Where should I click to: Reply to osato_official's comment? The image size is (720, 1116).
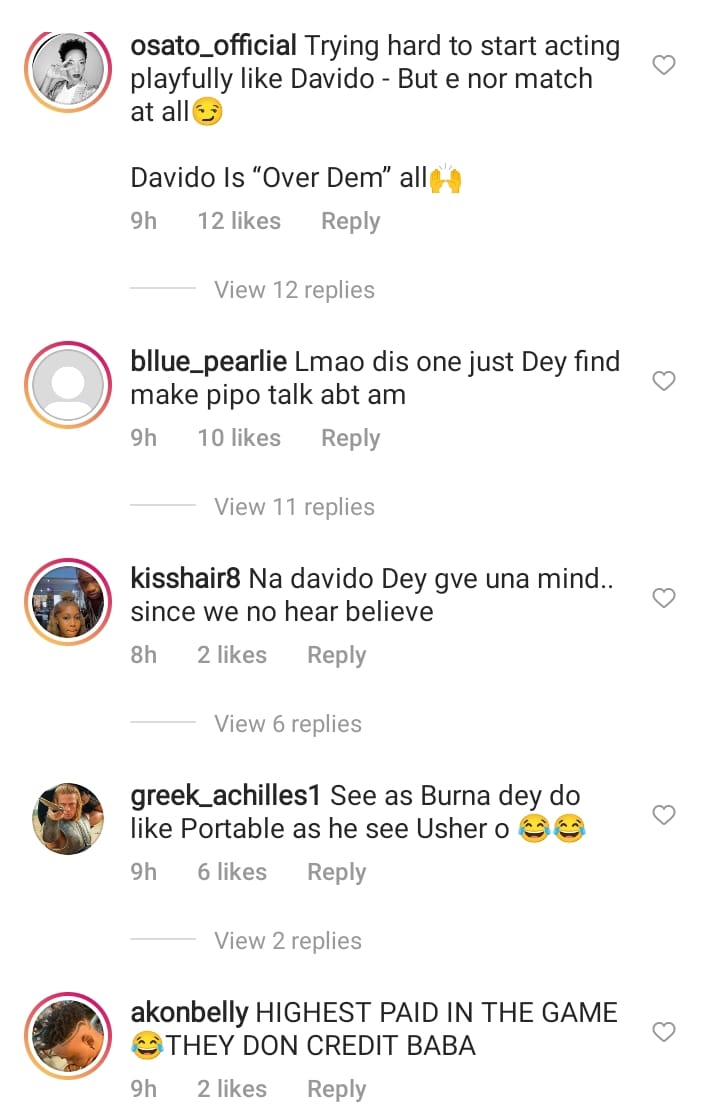pos(350,221)
